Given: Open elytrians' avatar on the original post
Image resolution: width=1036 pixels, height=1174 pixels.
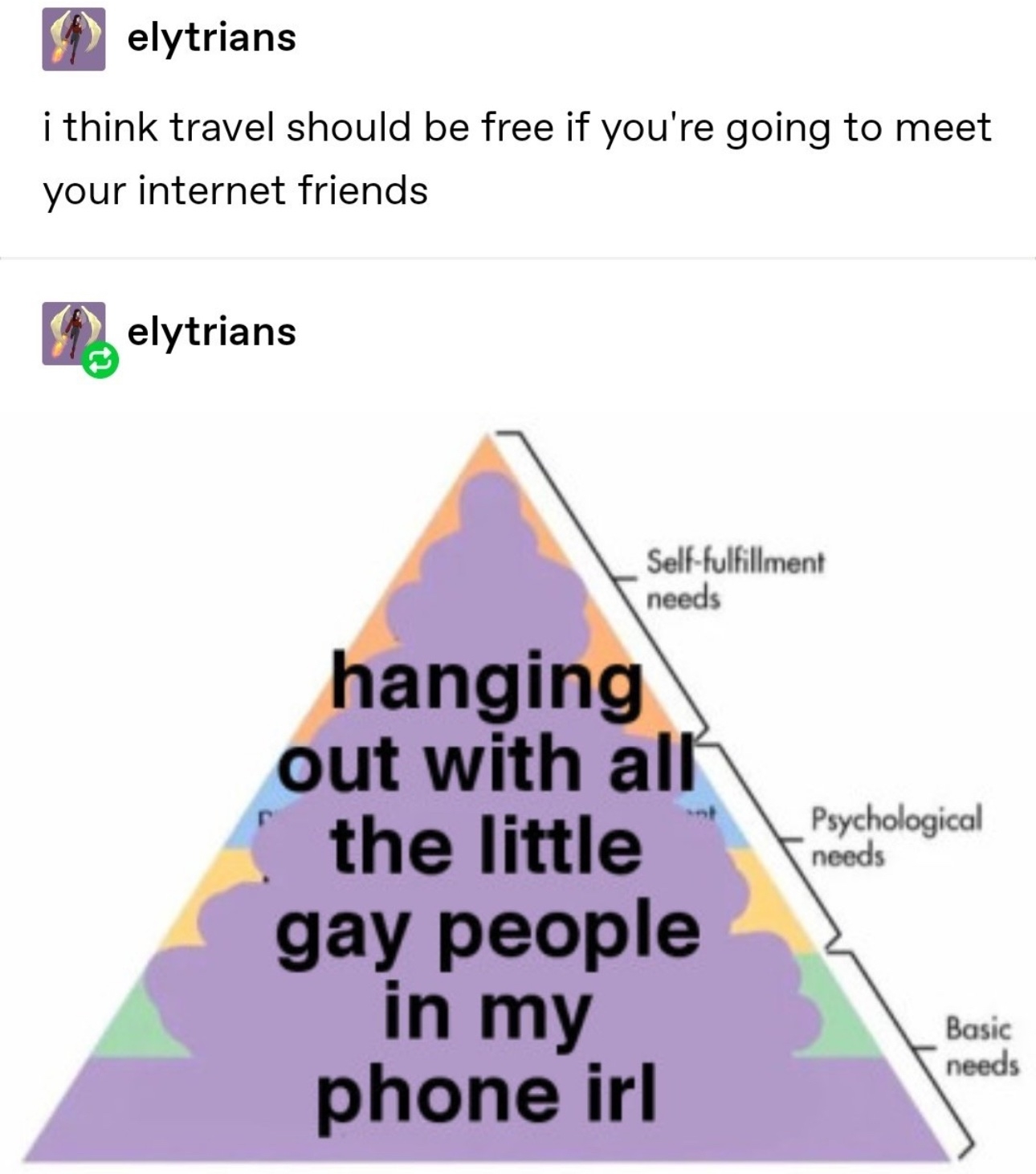Looking at the screenshot, I should coord(73,39).
